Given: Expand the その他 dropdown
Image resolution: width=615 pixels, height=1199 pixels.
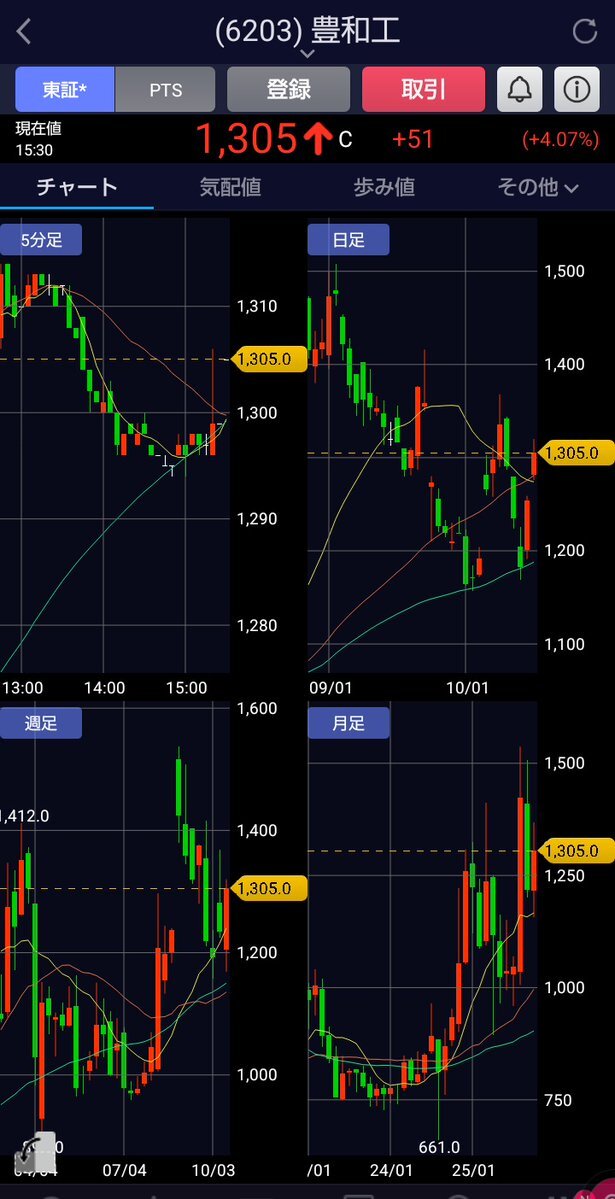Looking at the screenshot, I should click(x=538, y=187).
